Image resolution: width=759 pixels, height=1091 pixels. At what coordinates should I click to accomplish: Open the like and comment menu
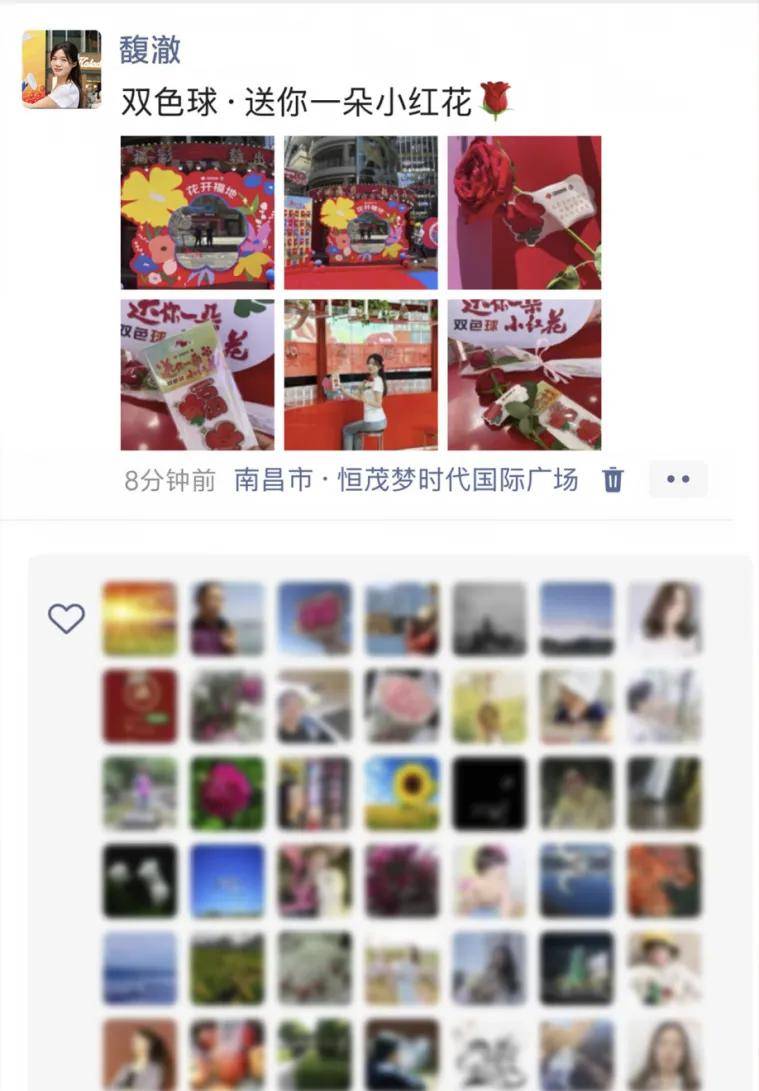click(678, 480)
